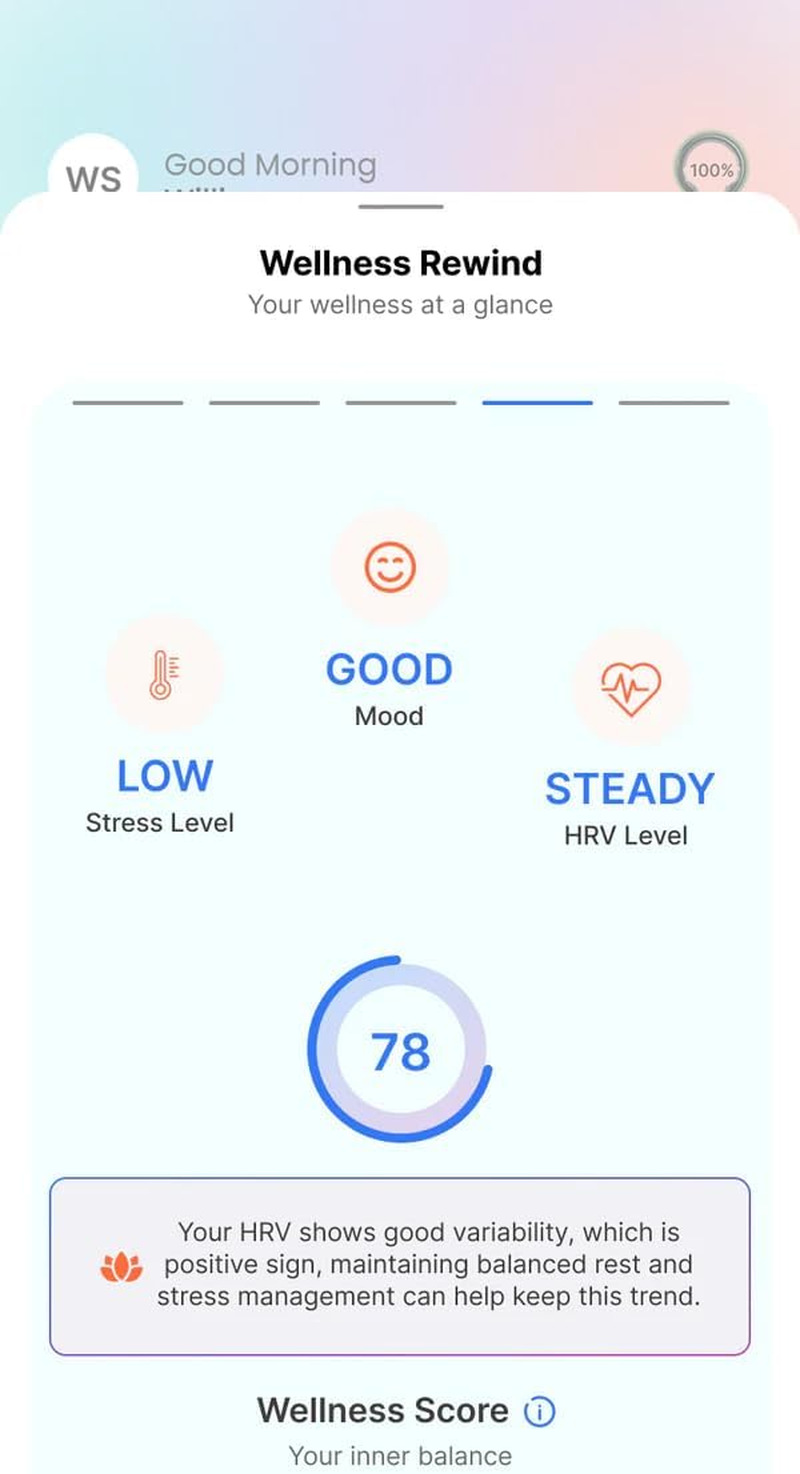This screenshot has height=1474, width=800.
Task: Switch to the Wellness Rewind view
Action: click(400, 262)
